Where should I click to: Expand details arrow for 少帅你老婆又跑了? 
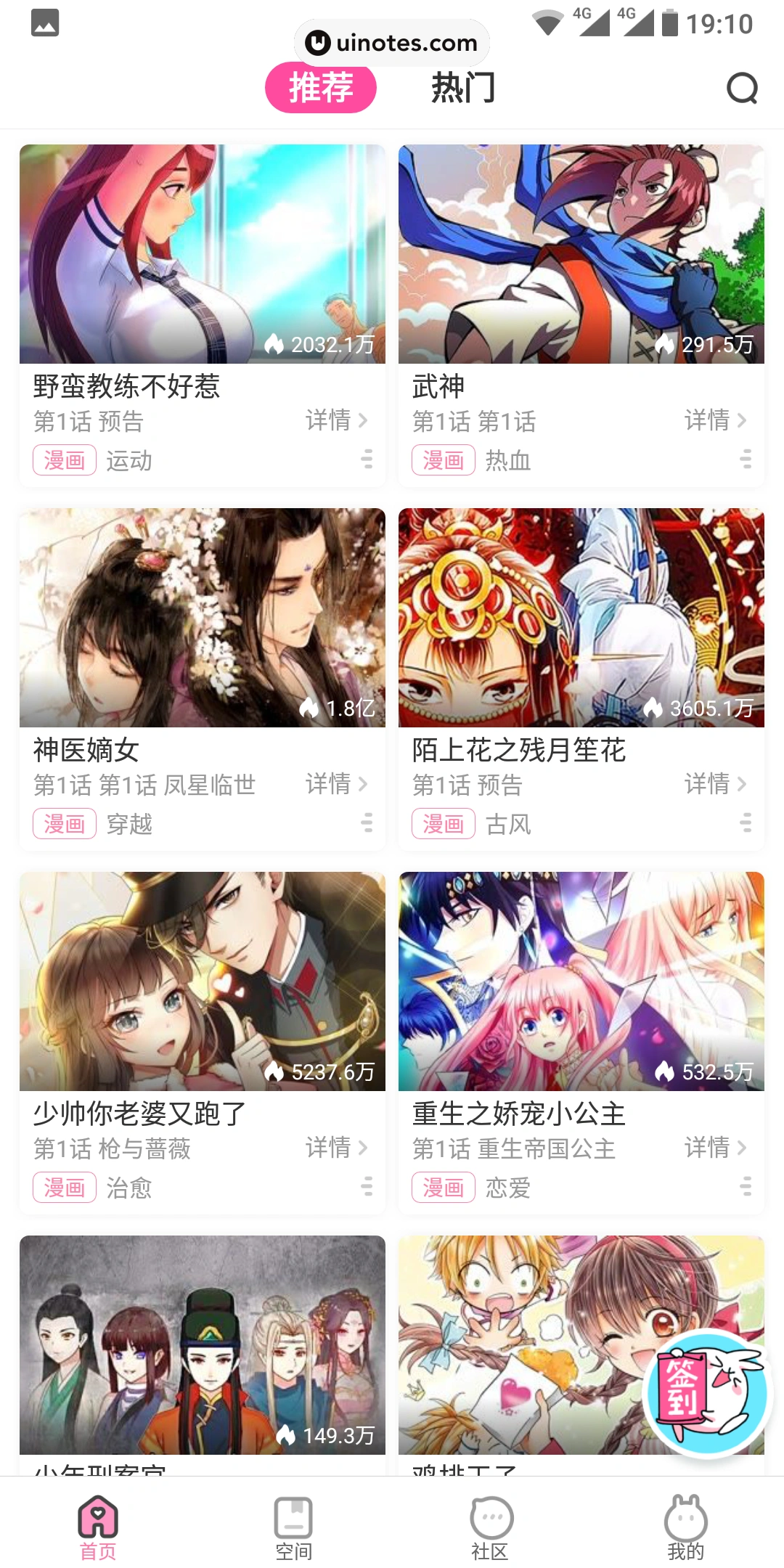click(362, 1148)
